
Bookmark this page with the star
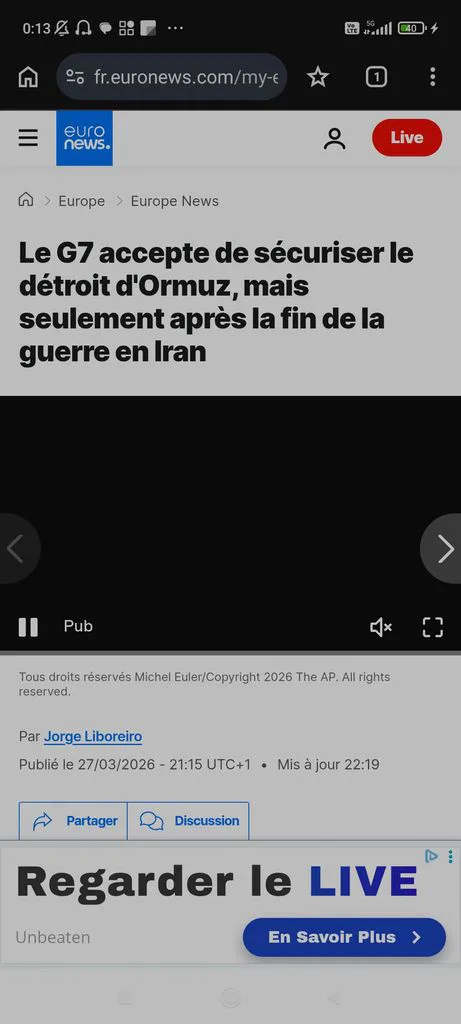pyautogui.click(x=318, y=77)
